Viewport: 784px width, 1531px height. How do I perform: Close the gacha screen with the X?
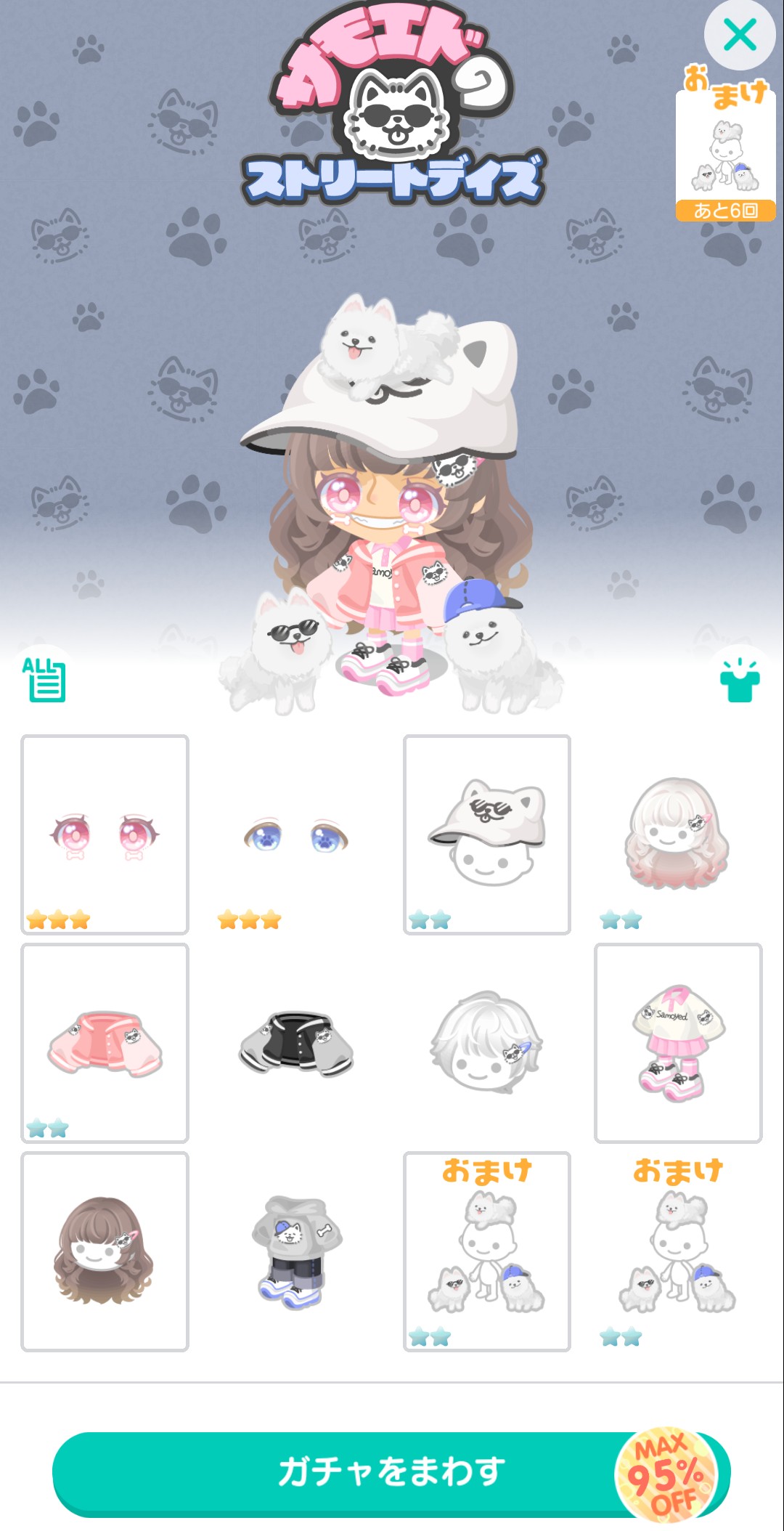pyautogui.click(x=739, y=35)
